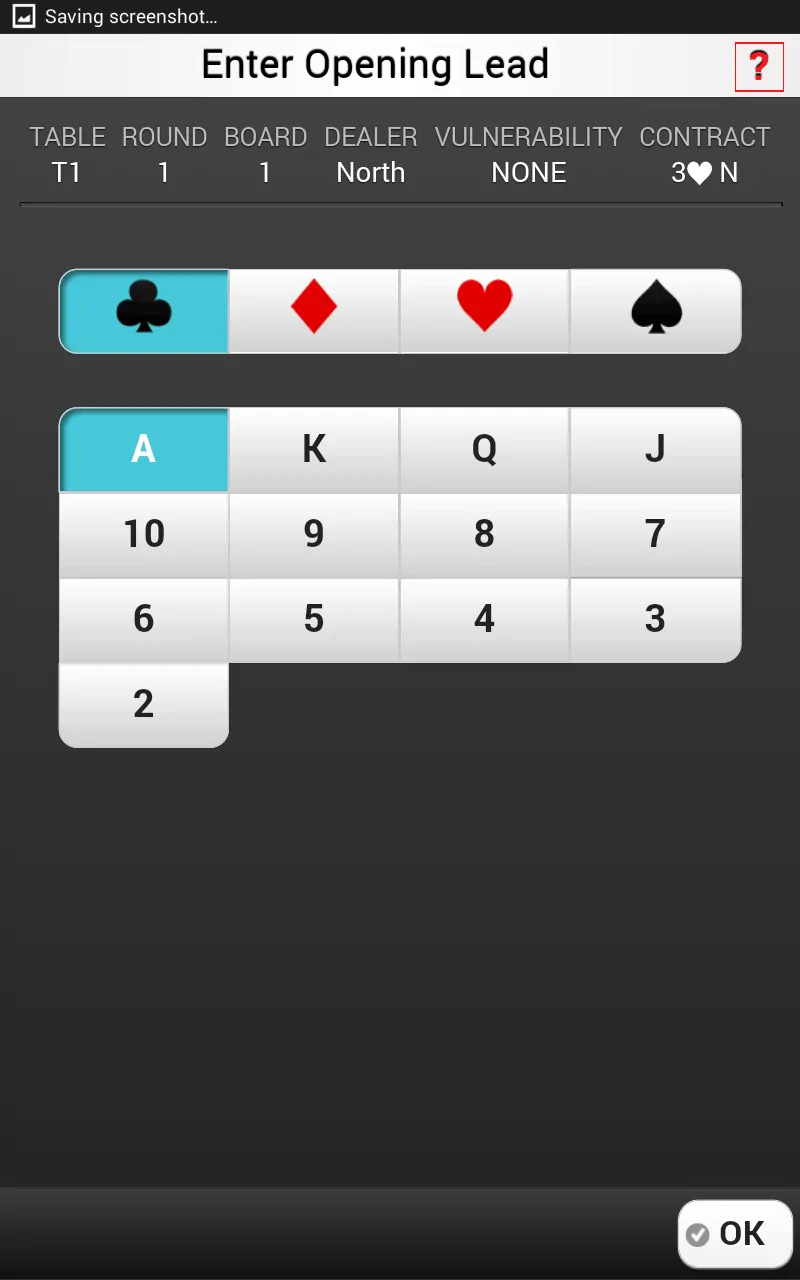
Task: Choose King as the lead card
Action: tap(314, 449)
